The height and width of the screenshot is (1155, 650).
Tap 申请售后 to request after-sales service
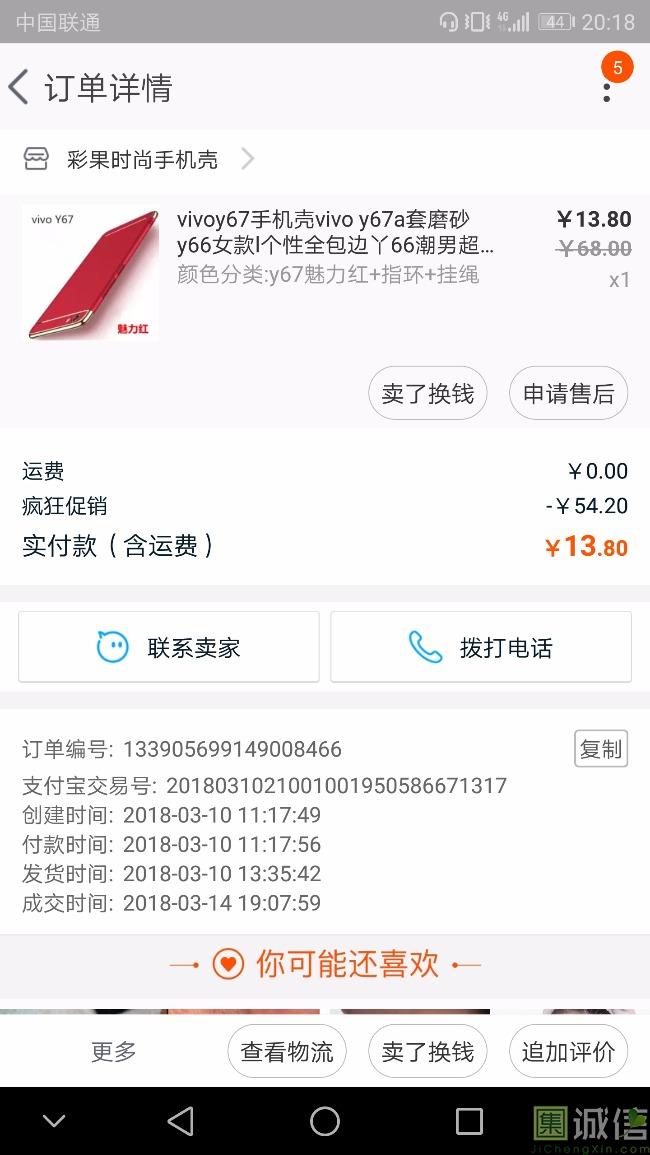pyautogui.click(x=568, y=394)
